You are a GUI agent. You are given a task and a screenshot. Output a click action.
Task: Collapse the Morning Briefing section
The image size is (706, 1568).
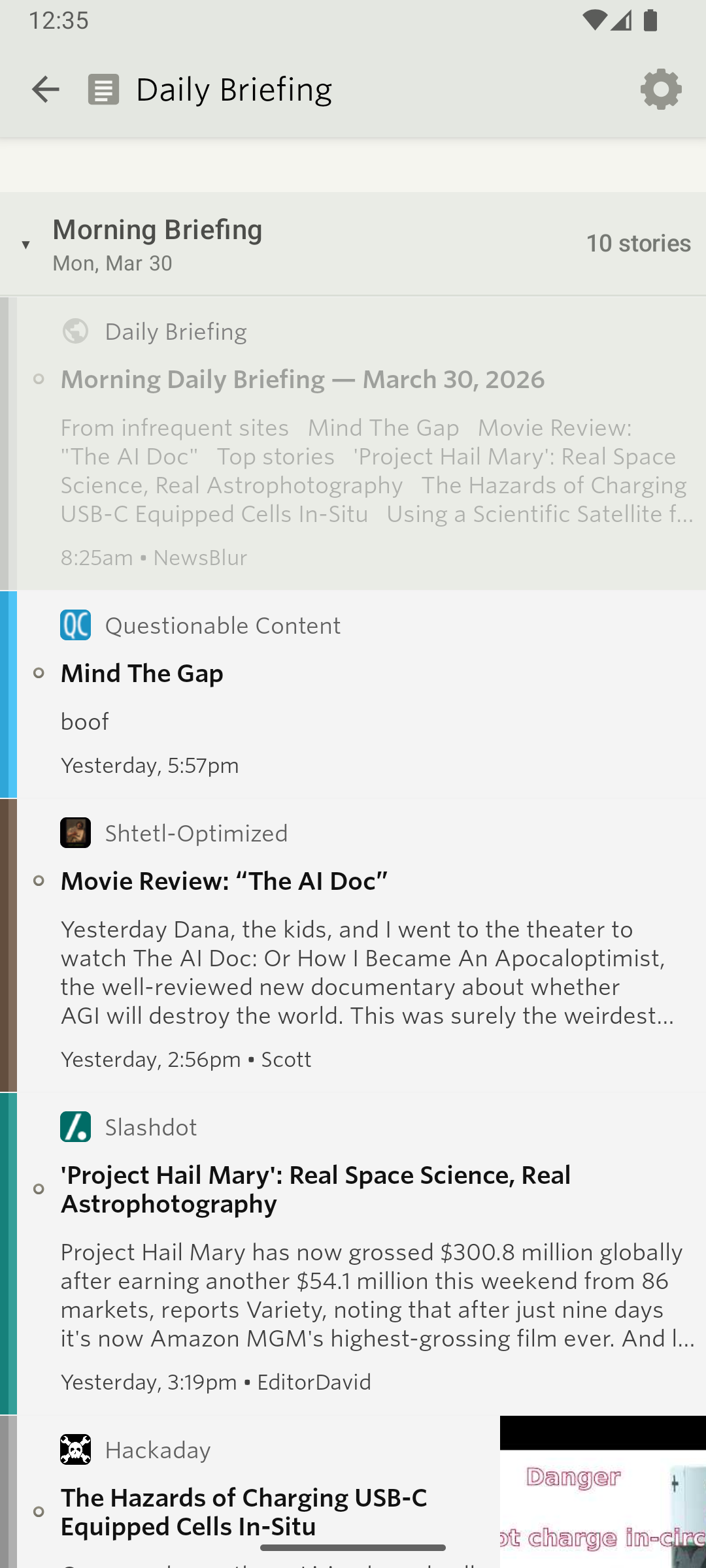pyautogui.click(x=26, y=244)
